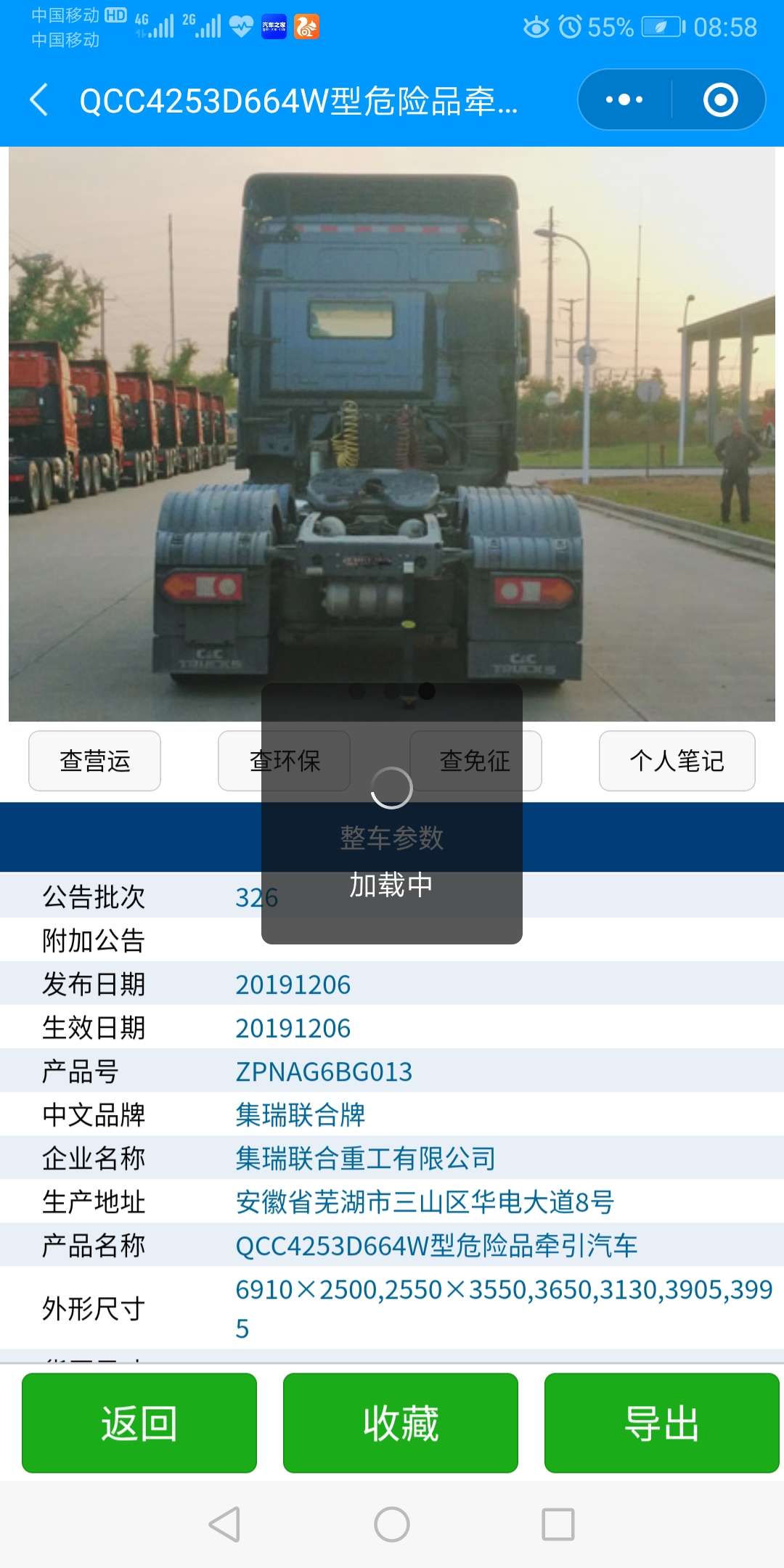Export vehicle data with 导出
Image resolution: width=784 pixels, height=1568 pixels.
661,1423
